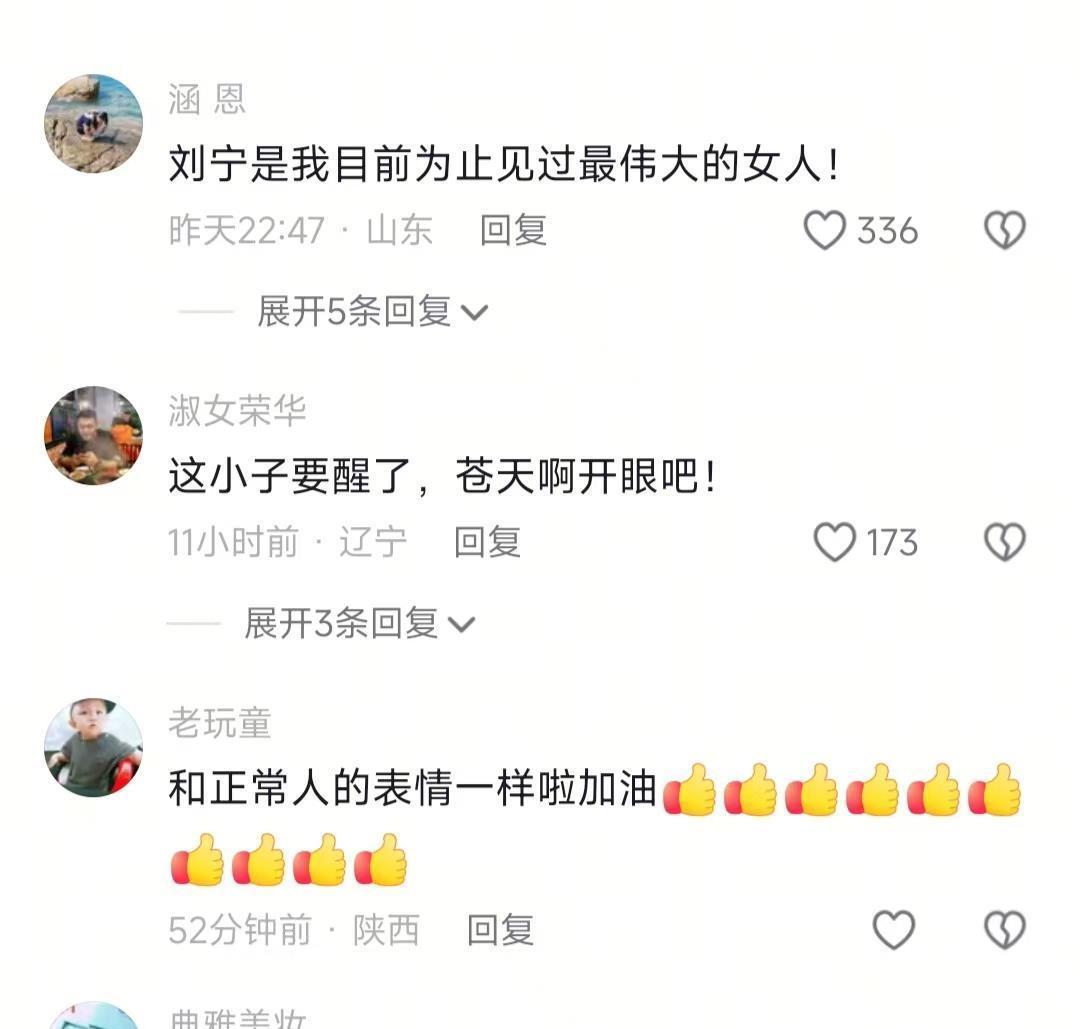The height and width of the screenshot is (1029, 1080).
Task: Reply to 淑女荣华's comment
Action: click(487, 543)
